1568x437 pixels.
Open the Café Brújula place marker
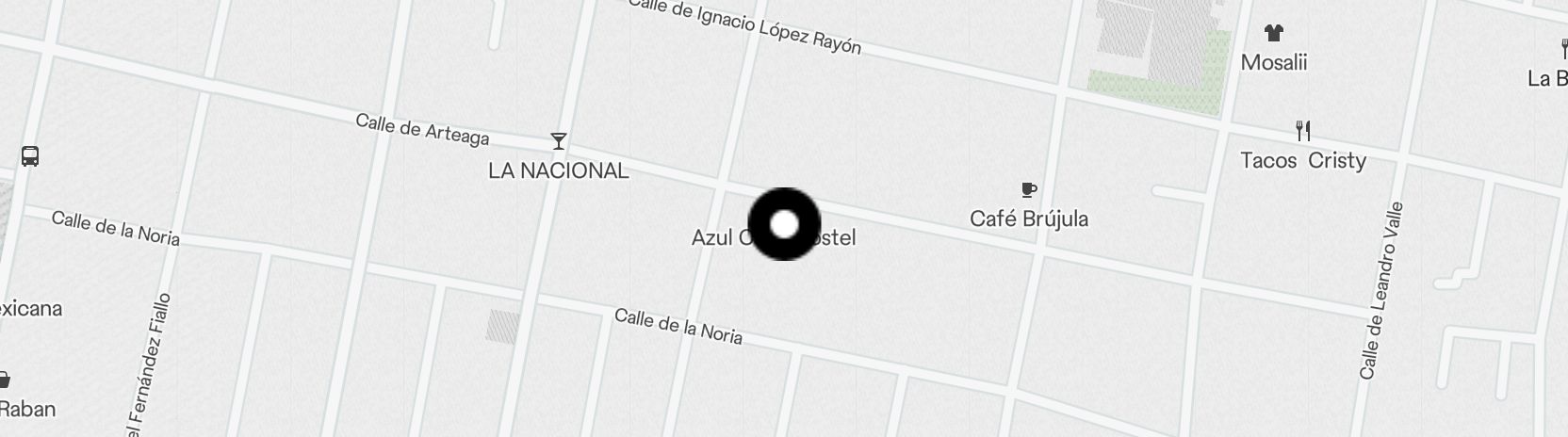(1029, 190)
